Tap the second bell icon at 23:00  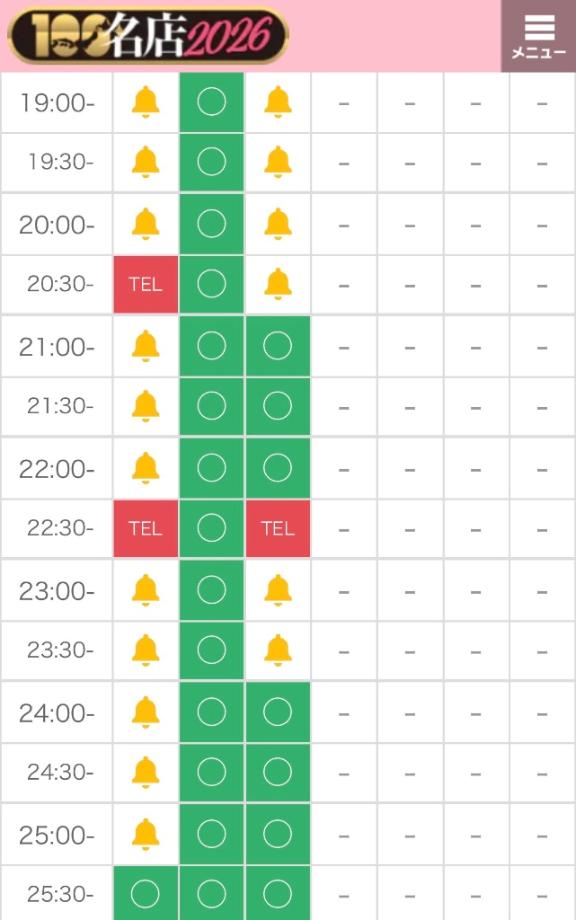[x=278, y=590]
